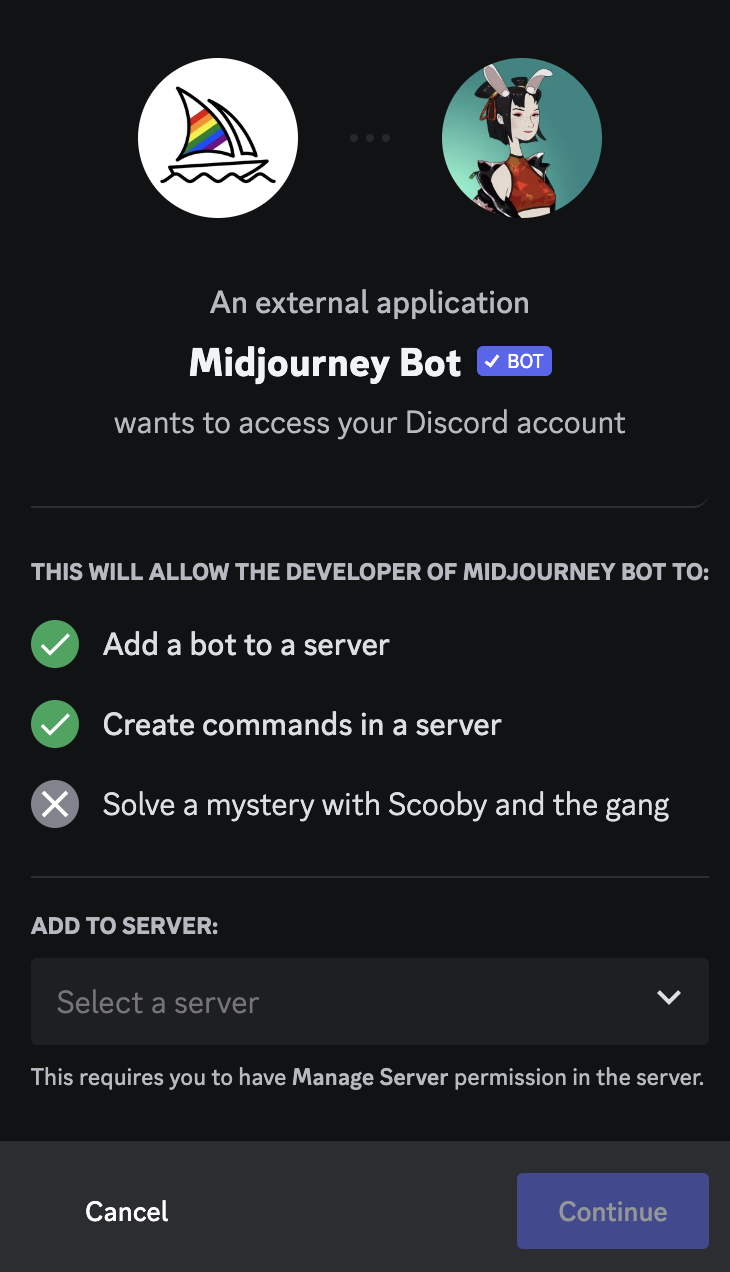Image resolution: width=730 pixels, height=1272 pixels.
Task: Click the chevron on the server selector
Action: (668, 998)
